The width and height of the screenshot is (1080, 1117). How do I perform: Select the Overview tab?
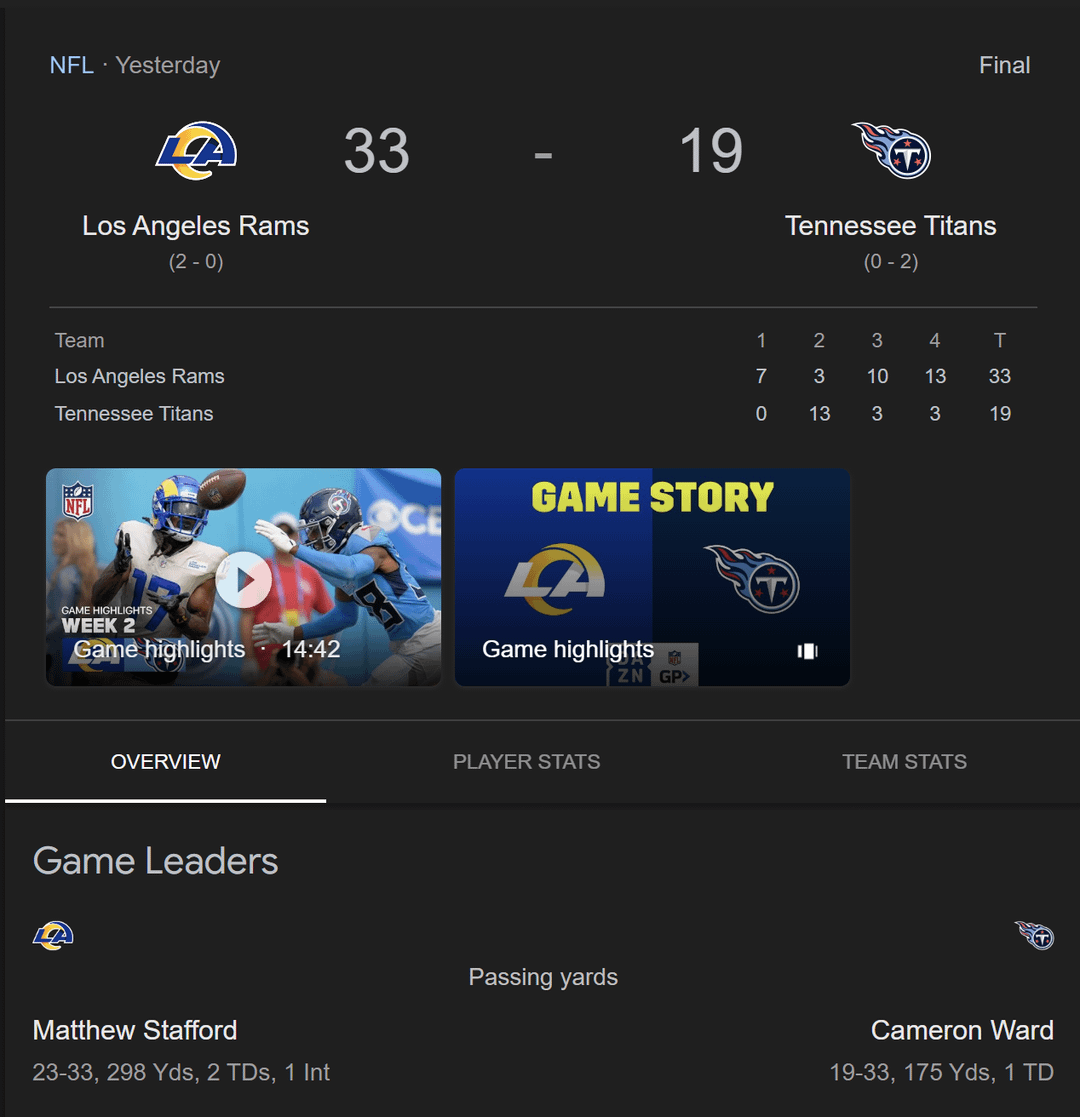tap(165, 762)
